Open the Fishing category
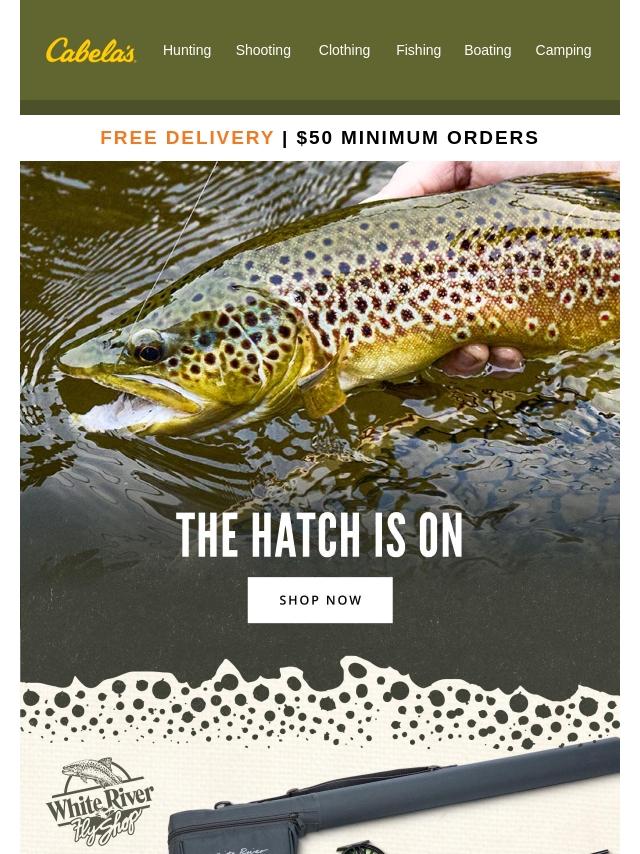Viewport: 640px width, 854px height. point(418,50)
